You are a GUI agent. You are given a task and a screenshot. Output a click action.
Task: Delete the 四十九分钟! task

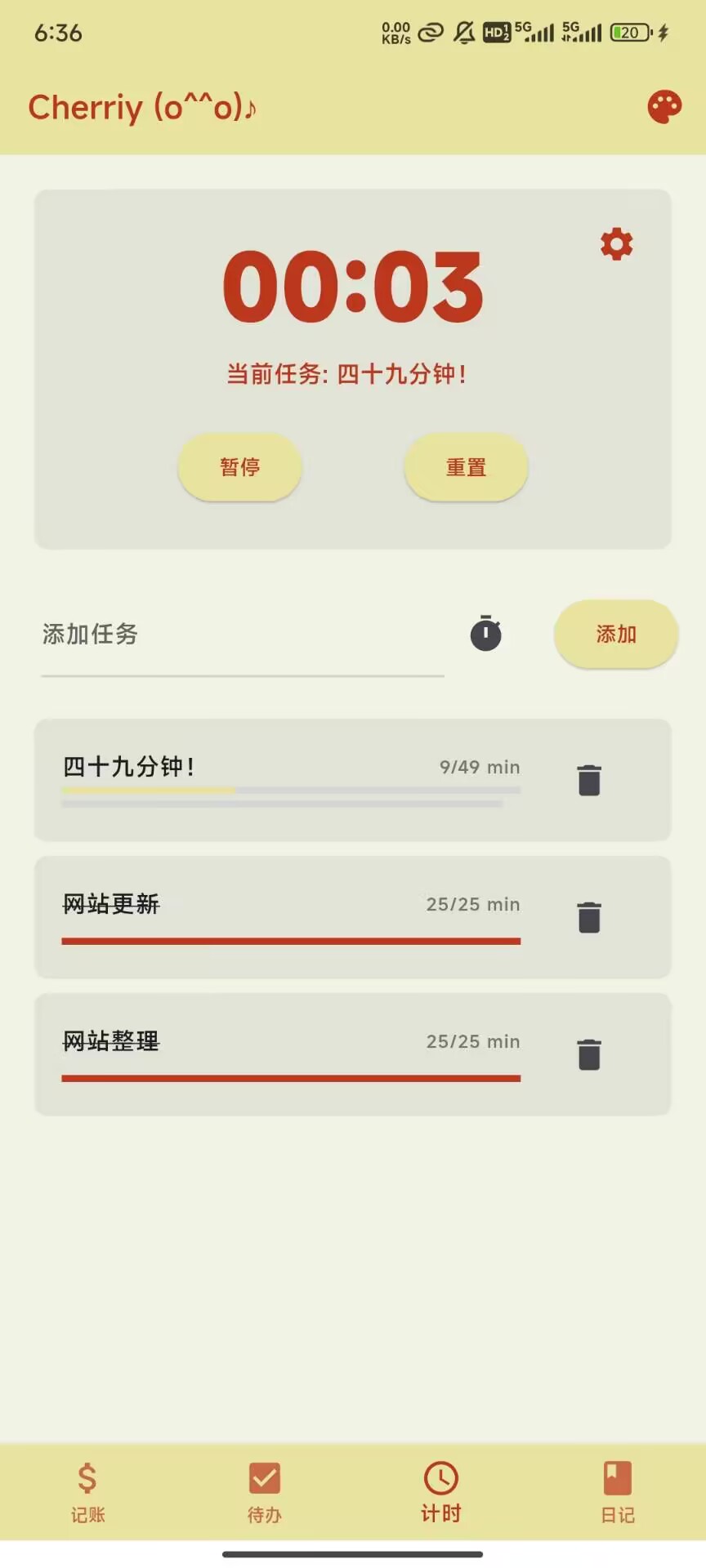(x=589, y=780)
